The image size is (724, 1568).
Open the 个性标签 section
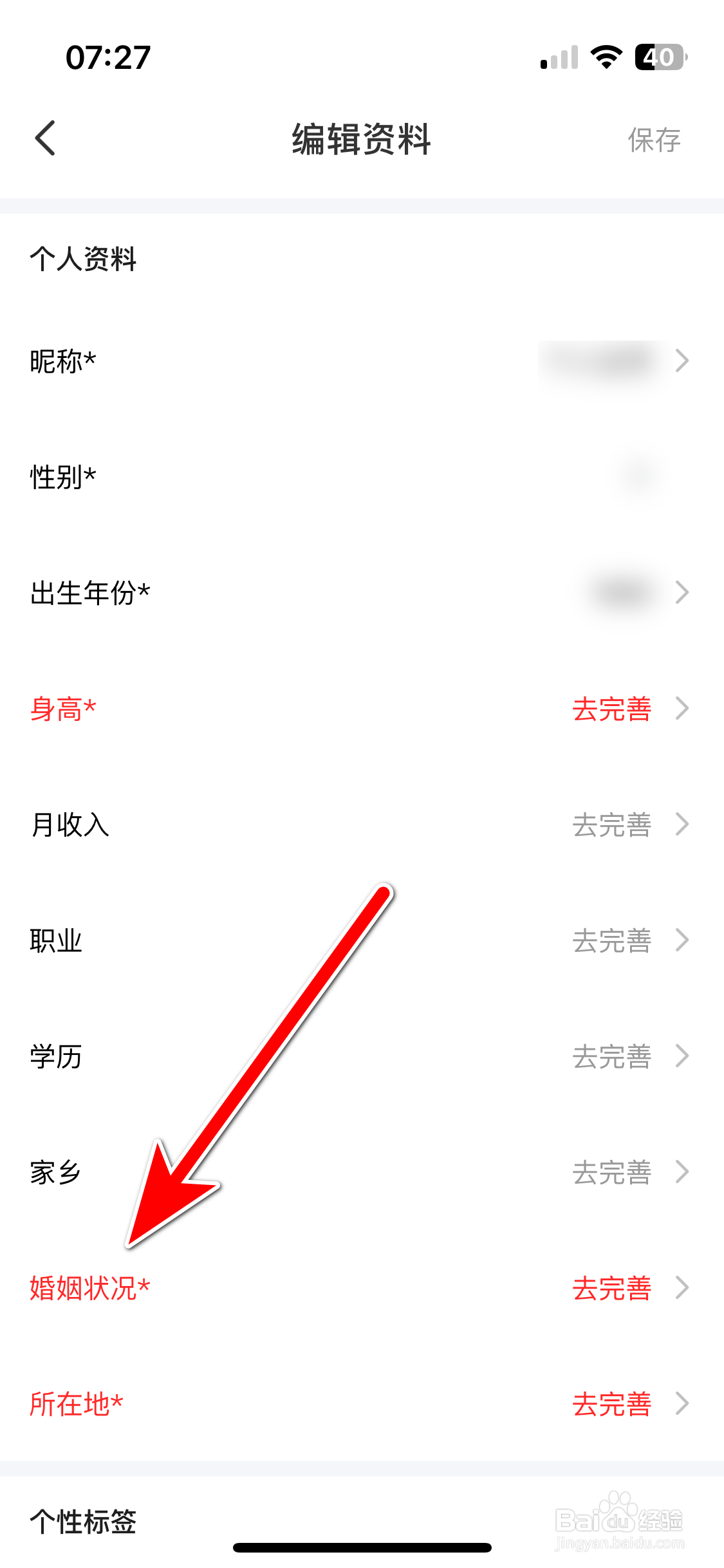84,1524
